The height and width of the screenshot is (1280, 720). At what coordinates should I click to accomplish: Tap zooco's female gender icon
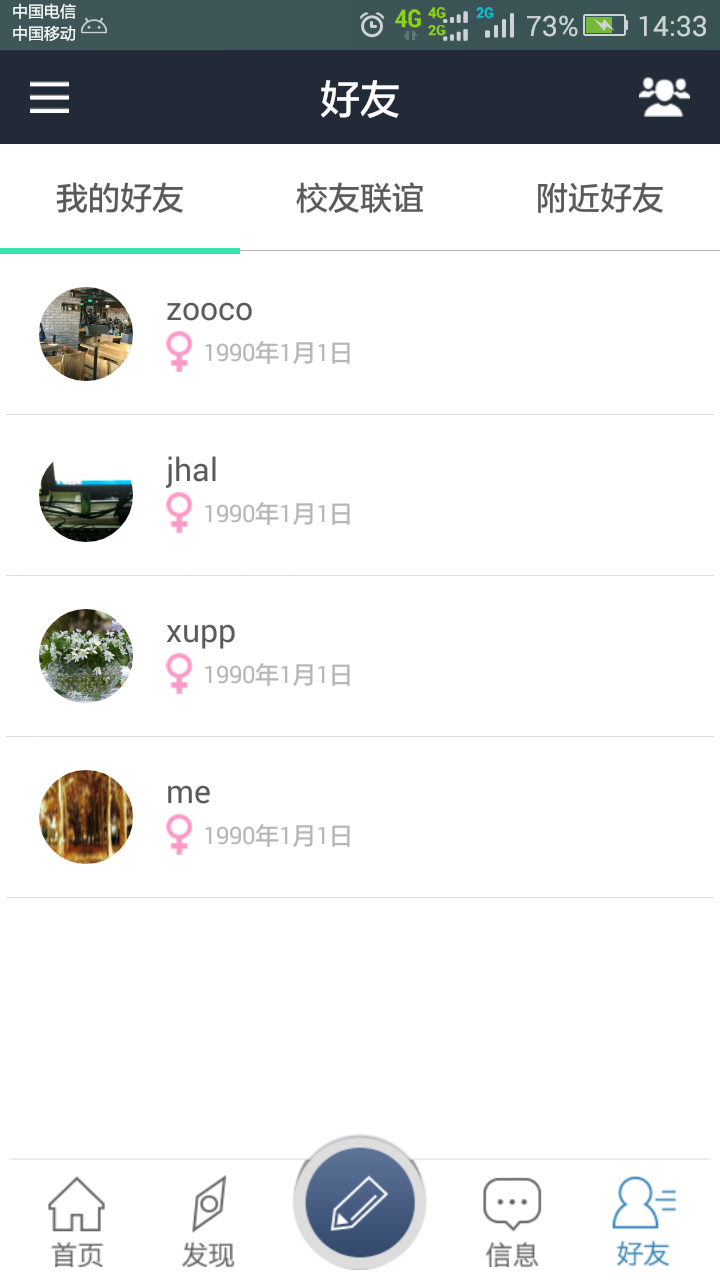179,352
